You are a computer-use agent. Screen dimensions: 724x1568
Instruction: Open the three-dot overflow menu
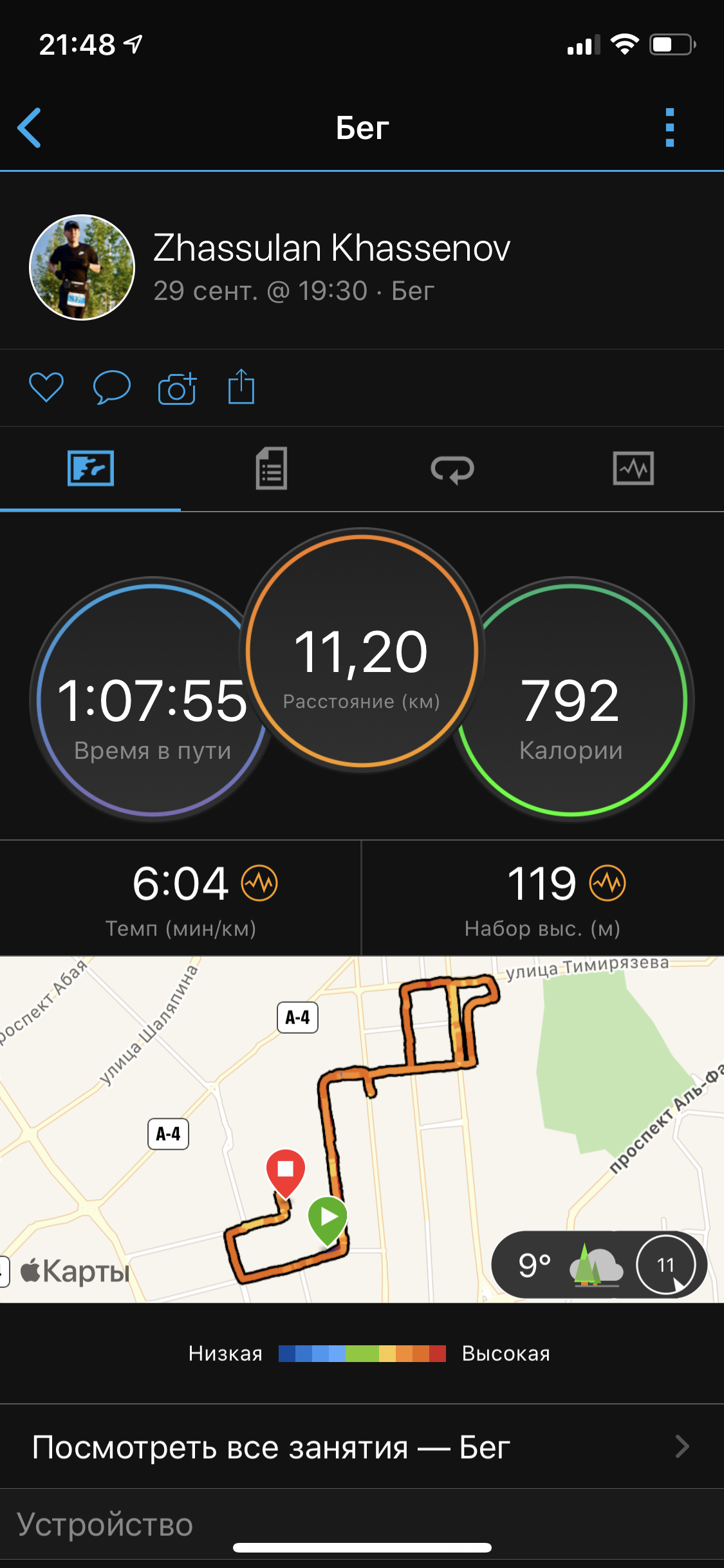[x=669, y=127]
